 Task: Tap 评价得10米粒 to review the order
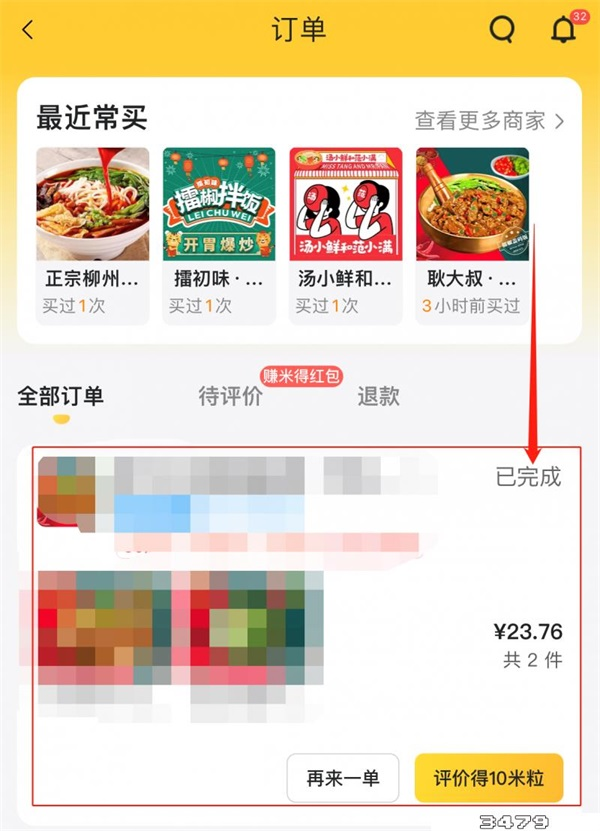click(489, 778)
